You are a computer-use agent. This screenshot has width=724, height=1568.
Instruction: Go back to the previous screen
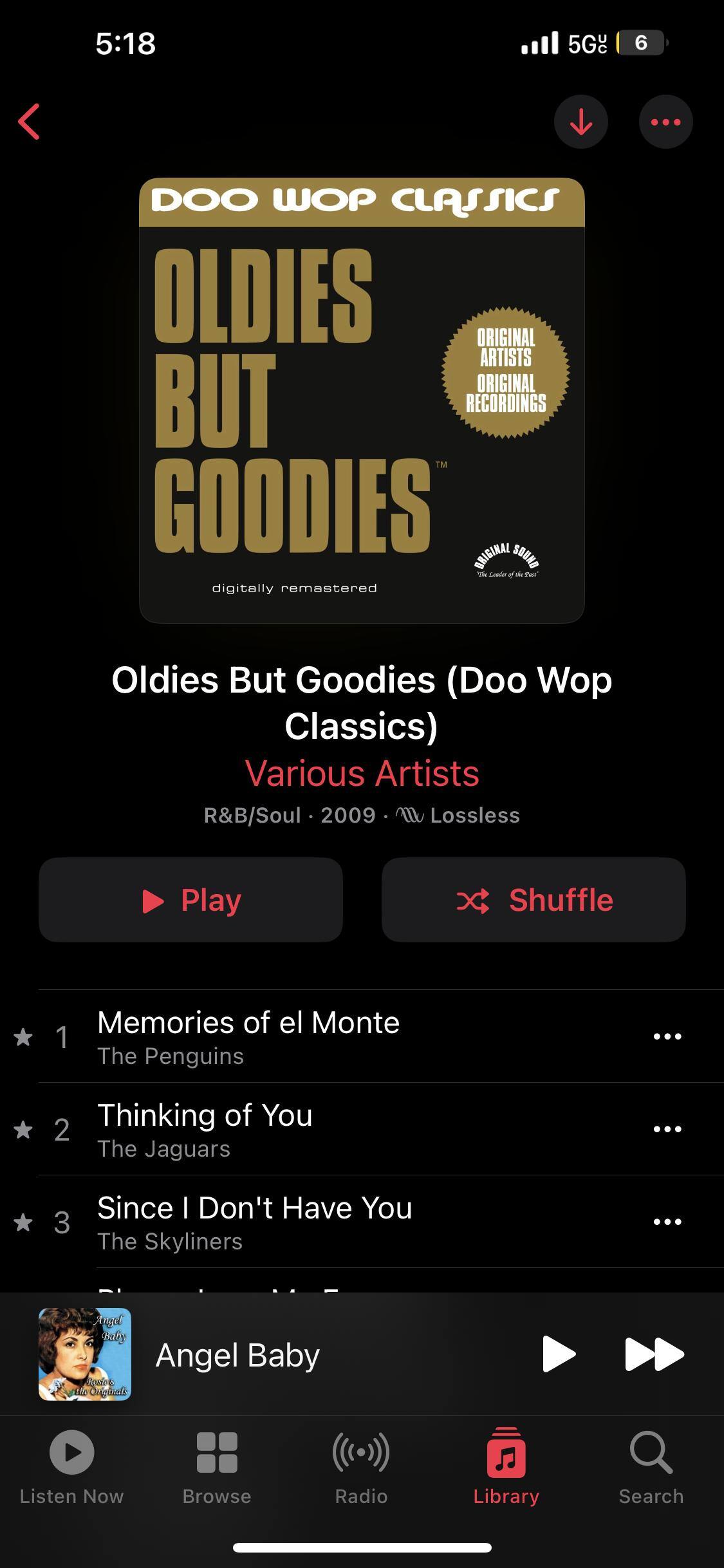pyautogui.click(x=30, y=122)
